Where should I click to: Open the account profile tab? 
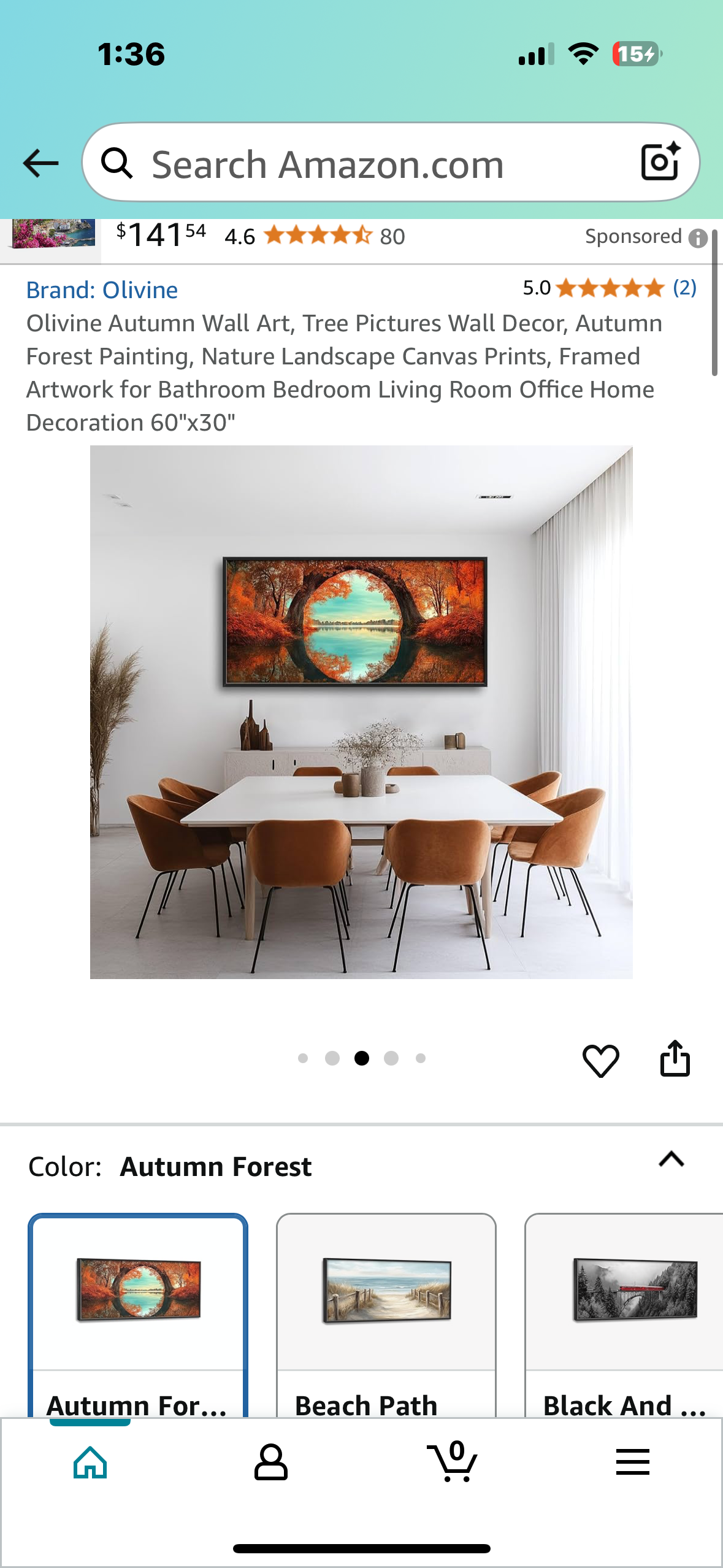coord(270,1462)
